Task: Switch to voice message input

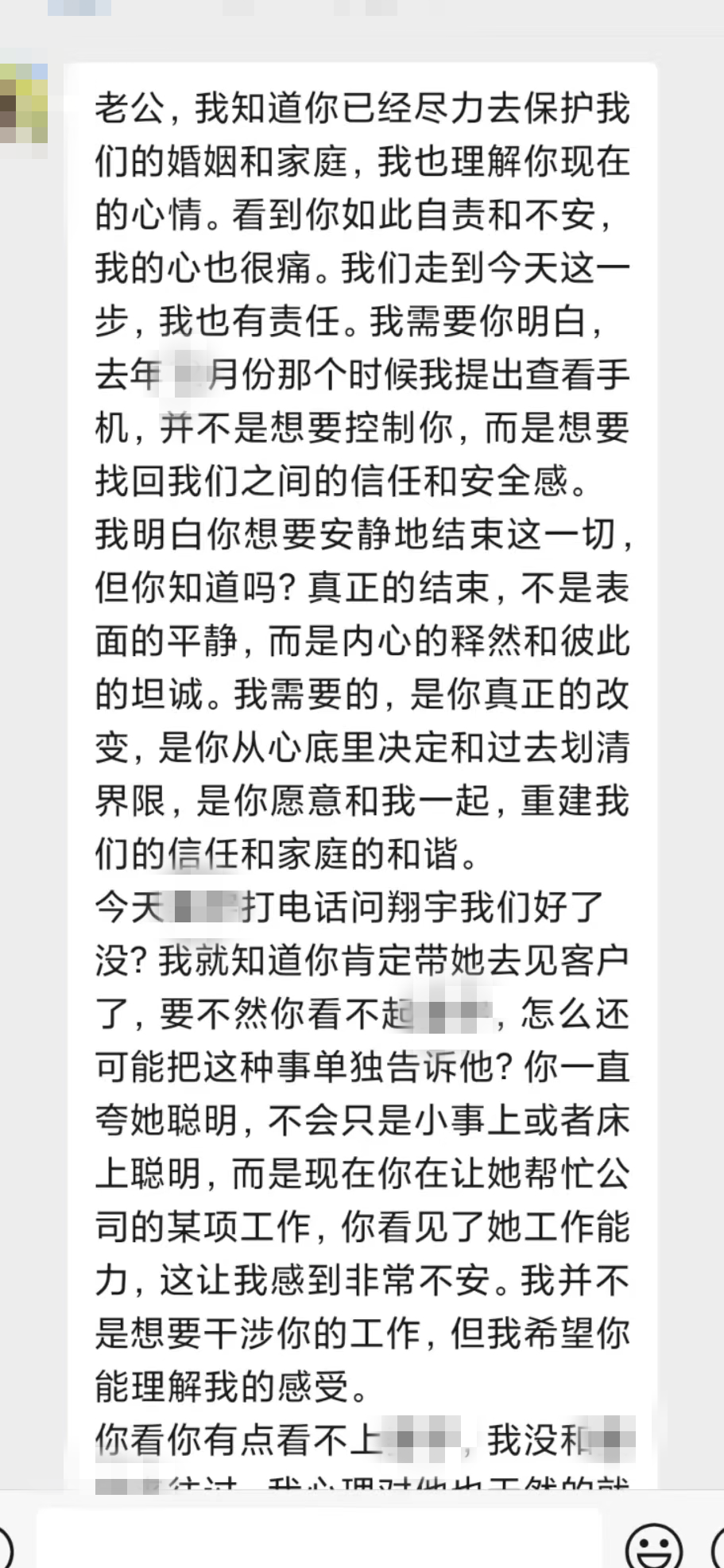Action: (x=6, y=1547)
